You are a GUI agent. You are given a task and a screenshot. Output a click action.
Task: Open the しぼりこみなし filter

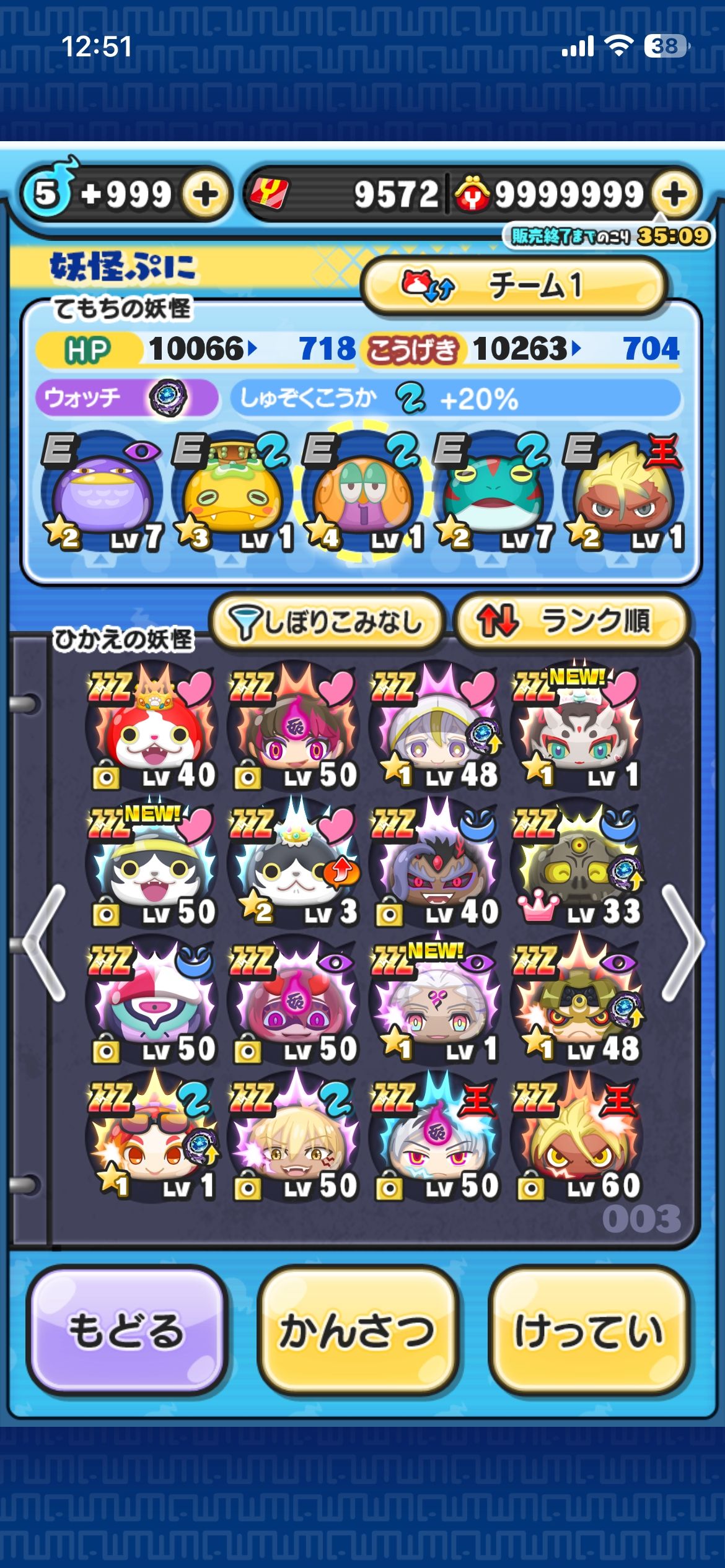pyautogui.click(x=327, y=621)
